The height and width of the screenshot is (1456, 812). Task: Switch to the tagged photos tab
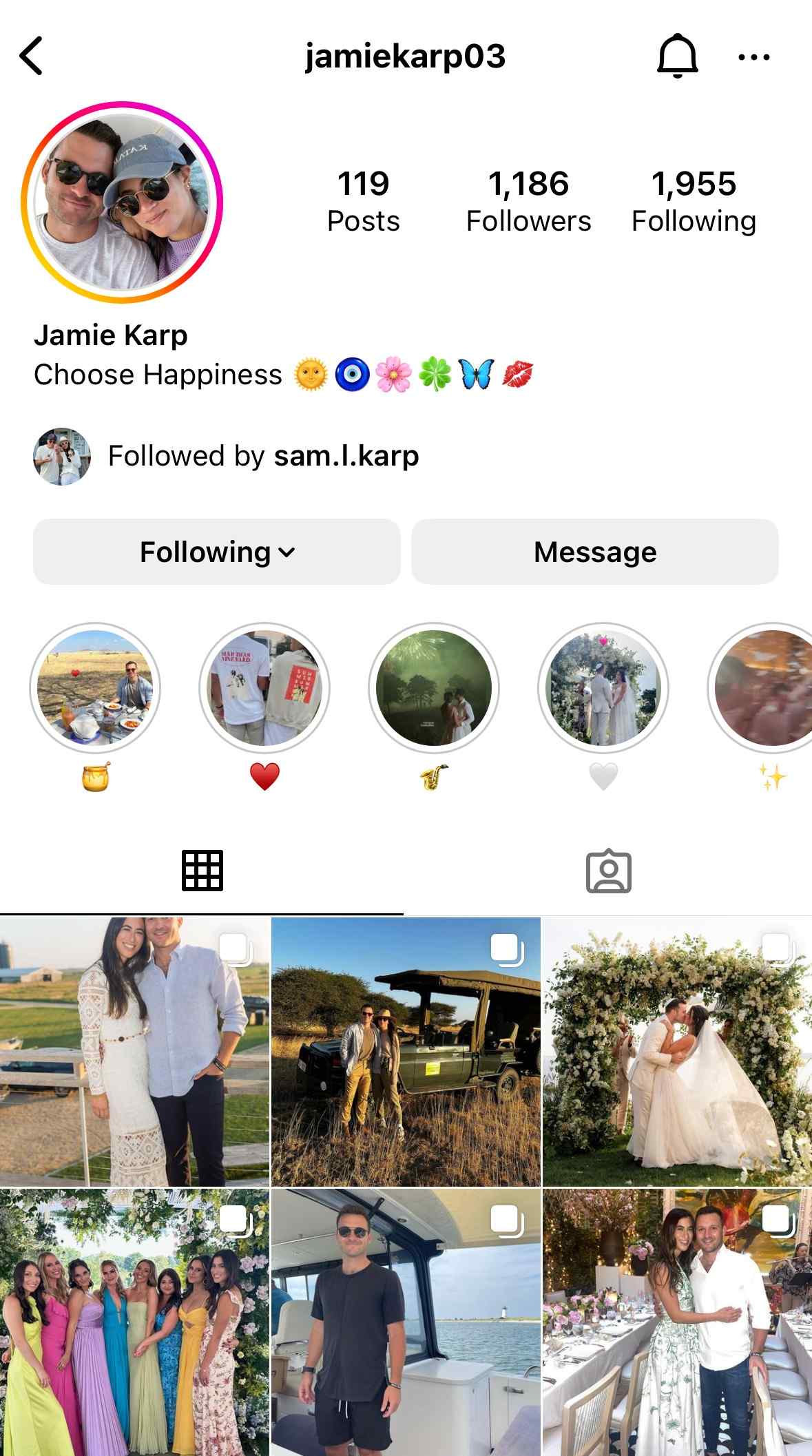pyautogui.click(x=608, y=871)
